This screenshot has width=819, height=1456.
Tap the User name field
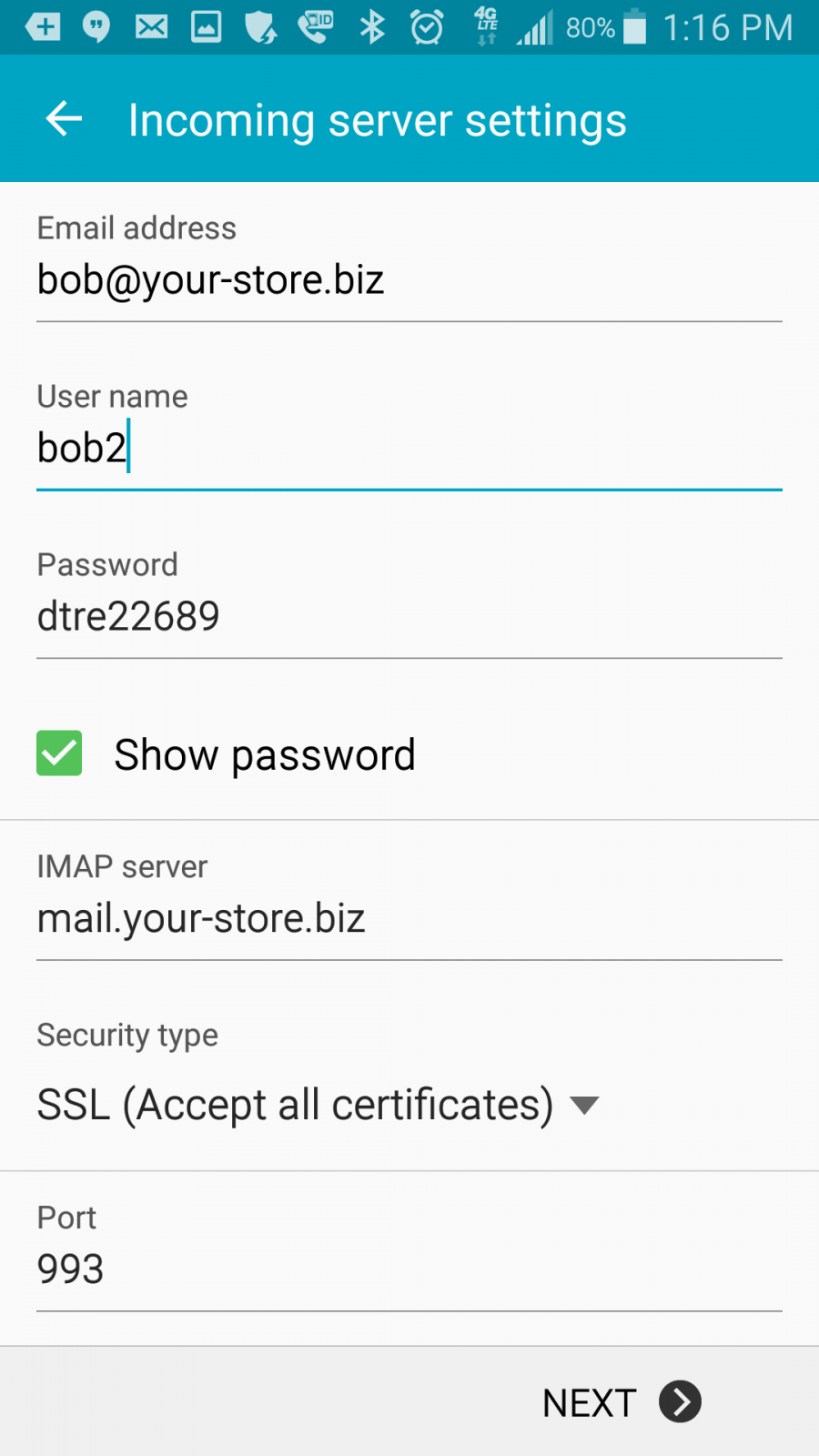pyautogui.click(x=409, y=450)
